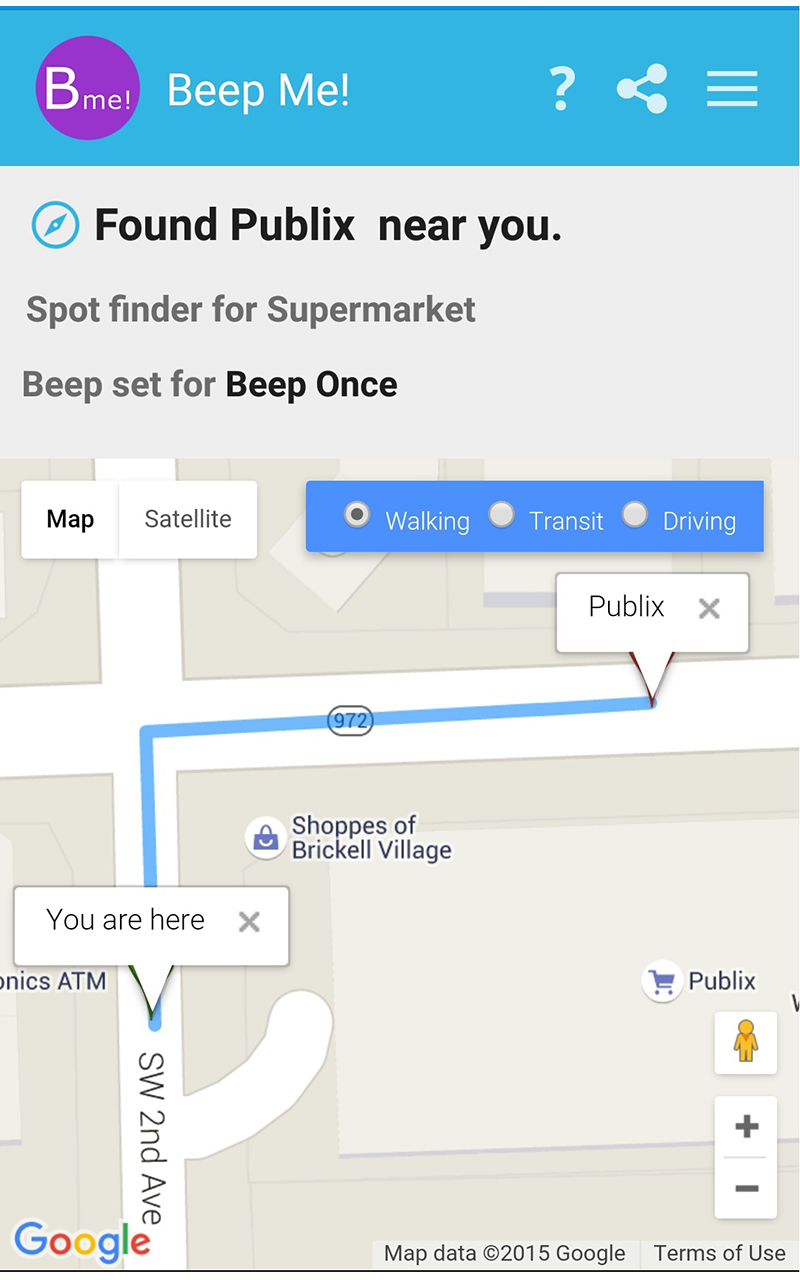
Task: Click the Shoppes of Brickell Village bag icon
Action: 264,837
